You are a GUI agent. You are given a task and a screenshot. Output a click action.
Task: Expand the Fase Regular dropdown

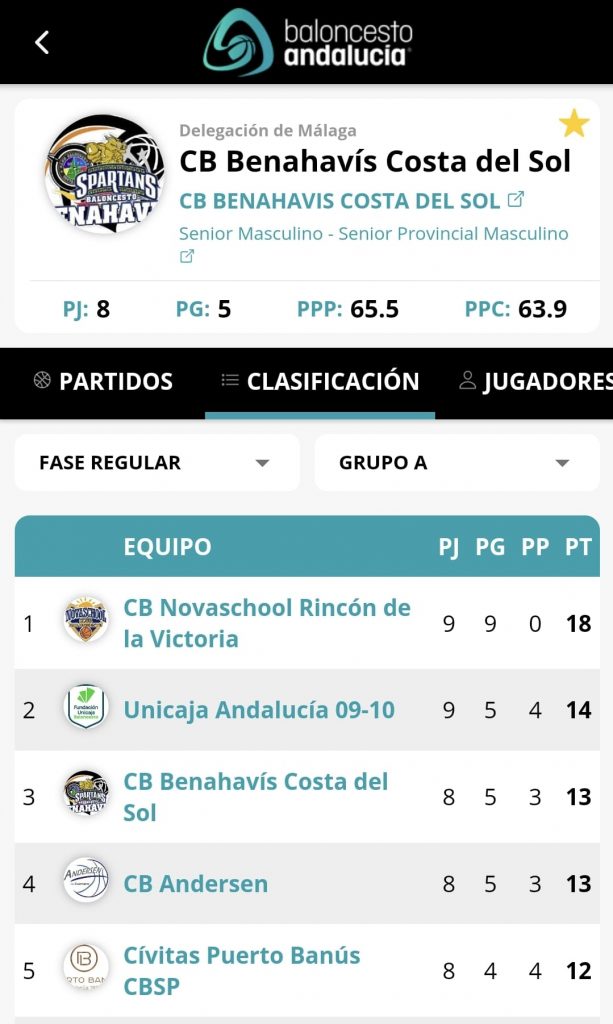click(156, 463)
